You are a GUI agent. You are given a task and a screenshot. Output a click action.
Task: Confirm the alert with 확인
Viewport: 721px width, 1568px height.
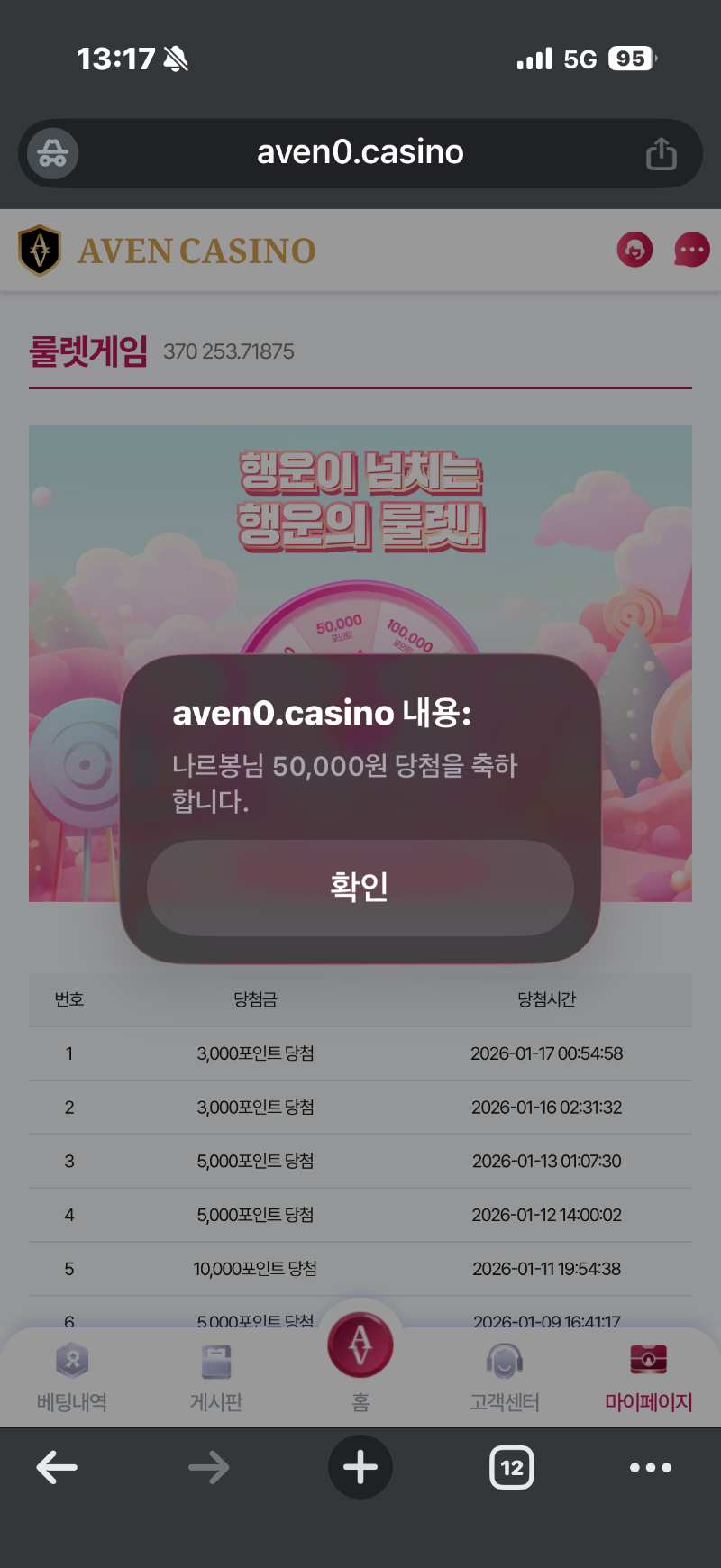(x=360, y=888)
